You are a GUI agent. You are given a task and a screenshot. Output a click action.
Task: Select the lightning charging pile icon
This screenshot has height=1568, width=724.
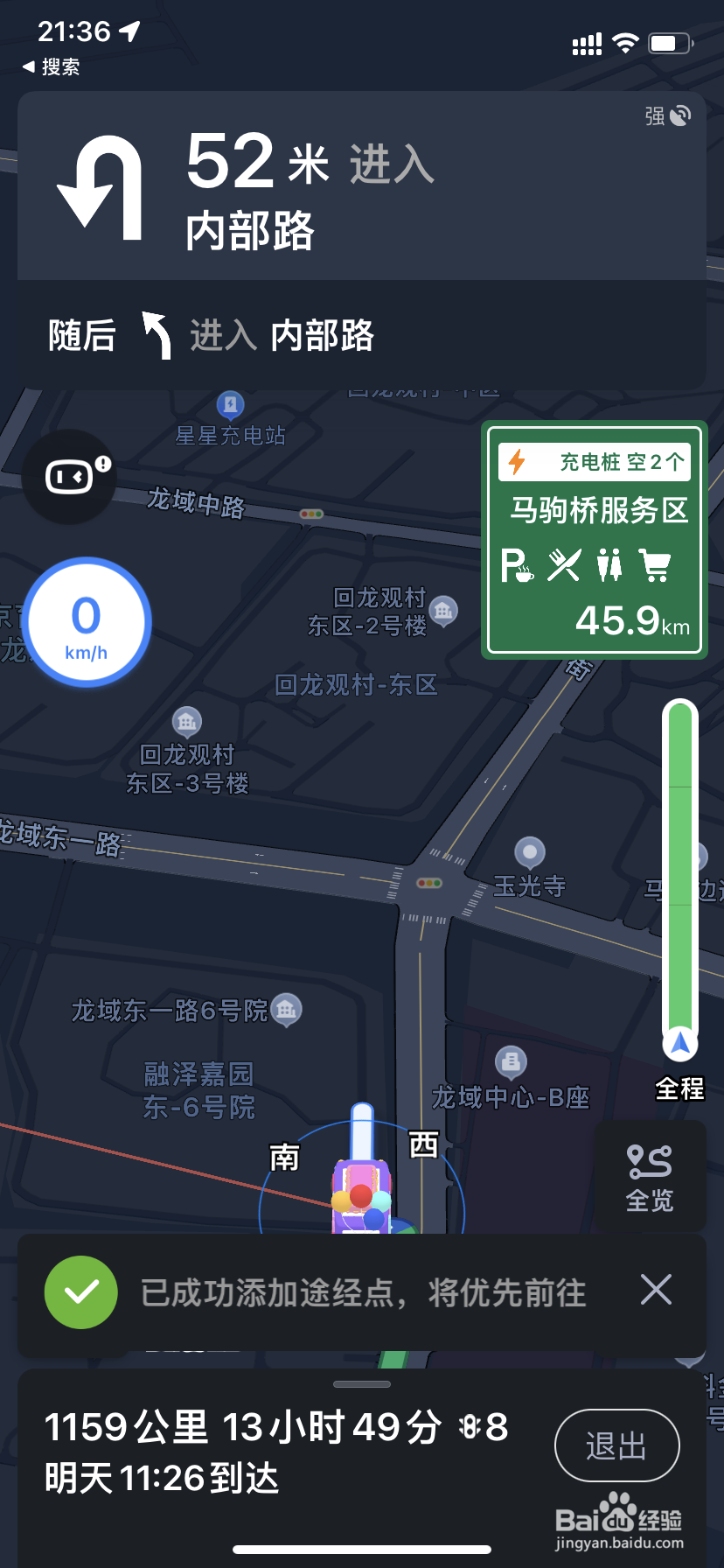(518, 461)
